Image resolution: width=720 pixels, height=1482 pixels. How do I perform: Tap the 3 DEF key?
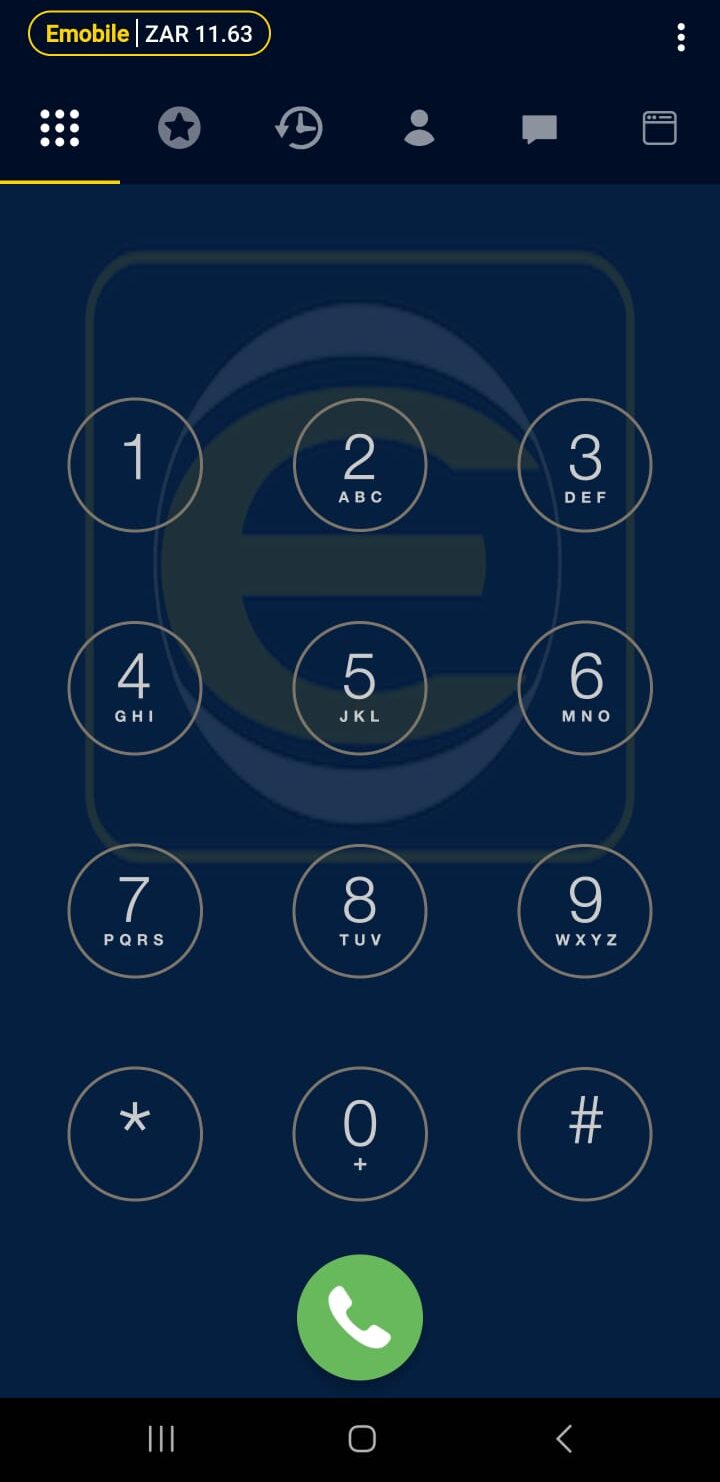(x=585, y=465)
